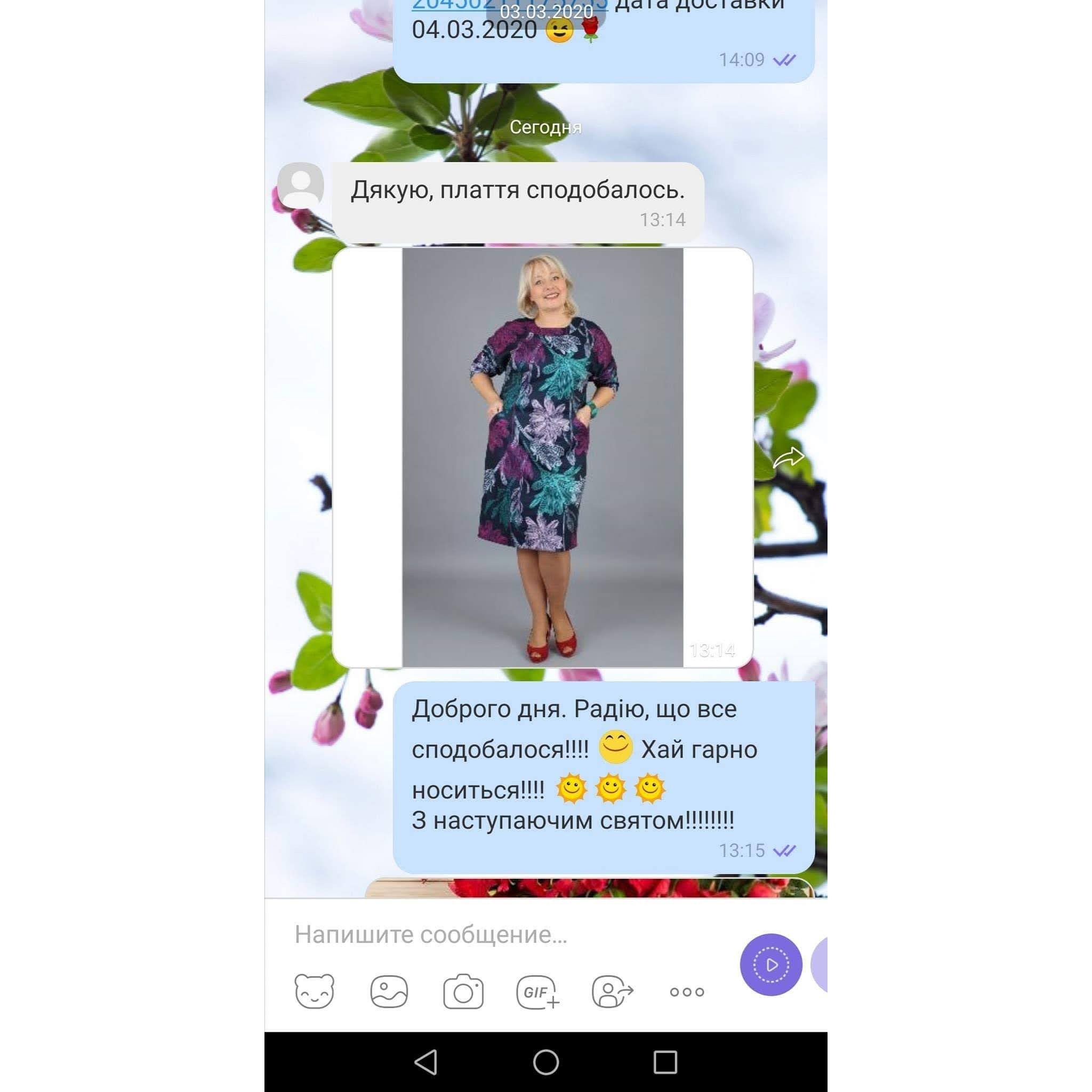Tap the sender's avatar beside 'Дякую'

(301, 186)
